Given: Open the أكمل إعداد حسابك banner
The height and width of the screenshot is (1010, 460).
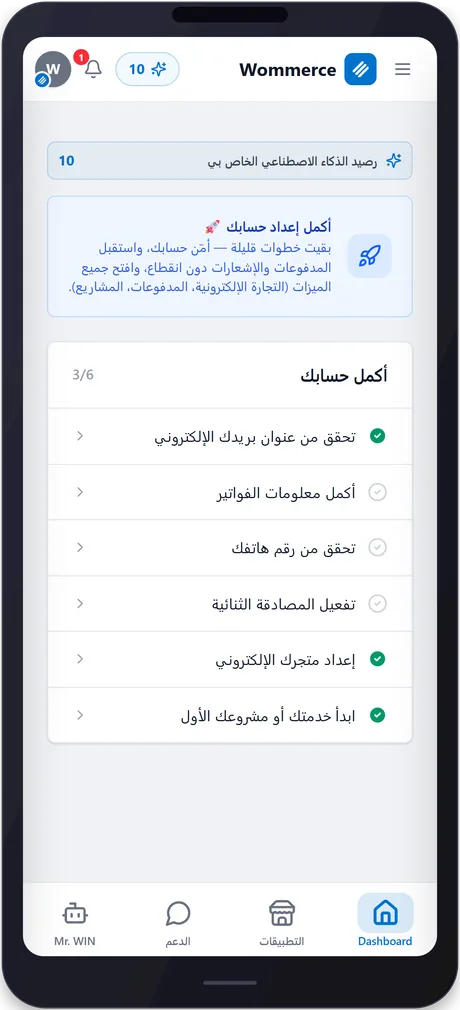Looking at the screenshot, I should 230,256.
